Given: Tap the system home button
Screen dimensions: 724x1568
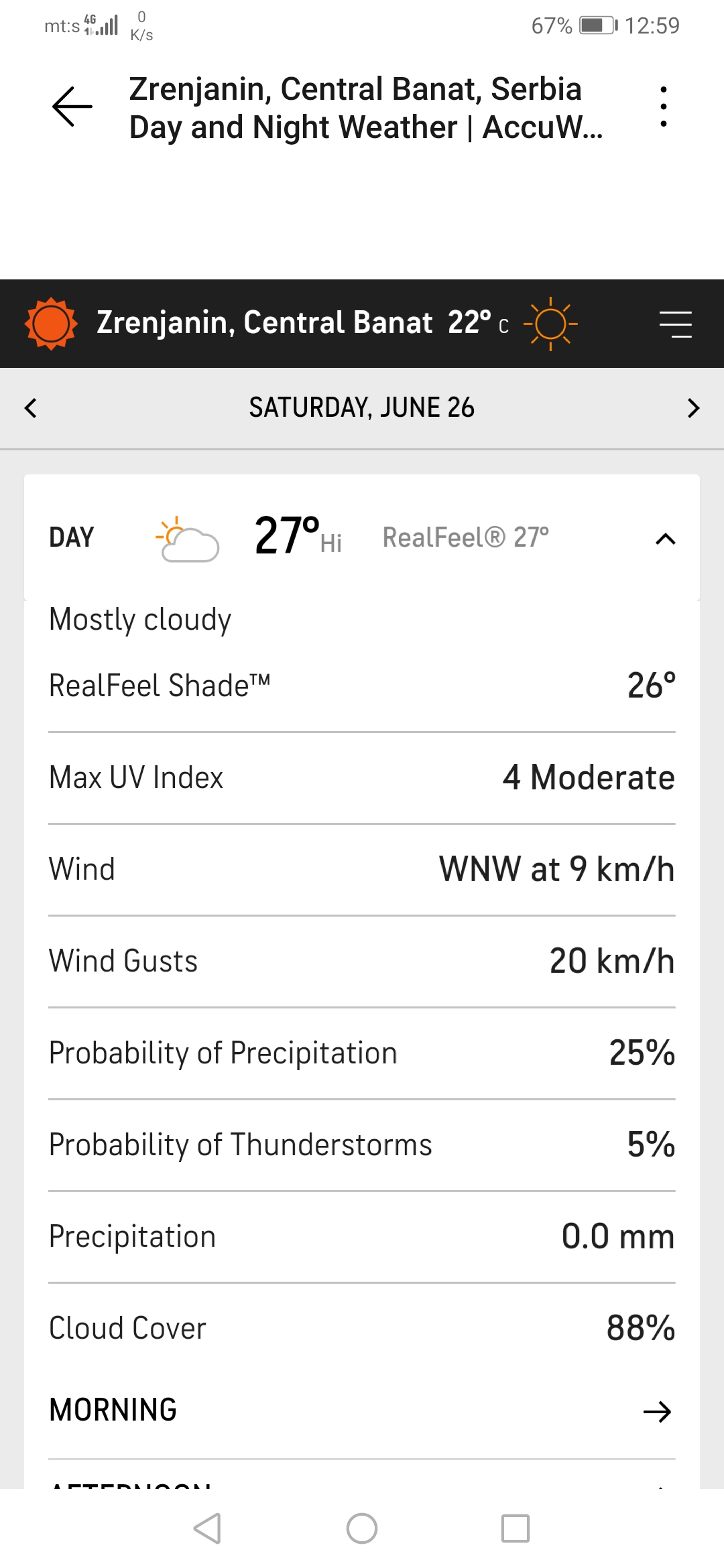Looking at the screenshot, I should tap(362, 1528).
